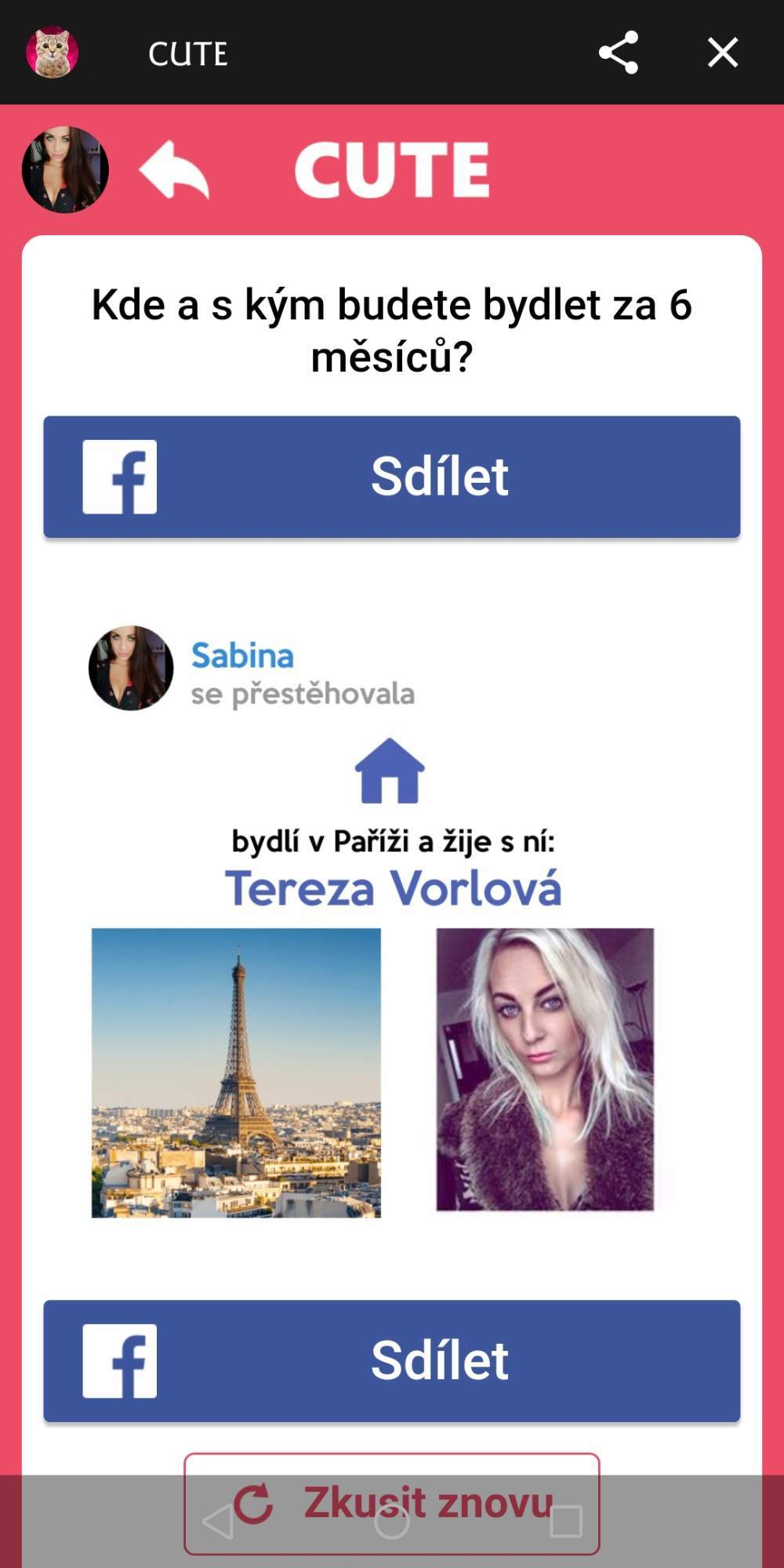Image resolution: width=784 pixels, height=1568 pixels.
Task: Tap the upper Sdílet Facebook button
Action: tap(392, 477)
